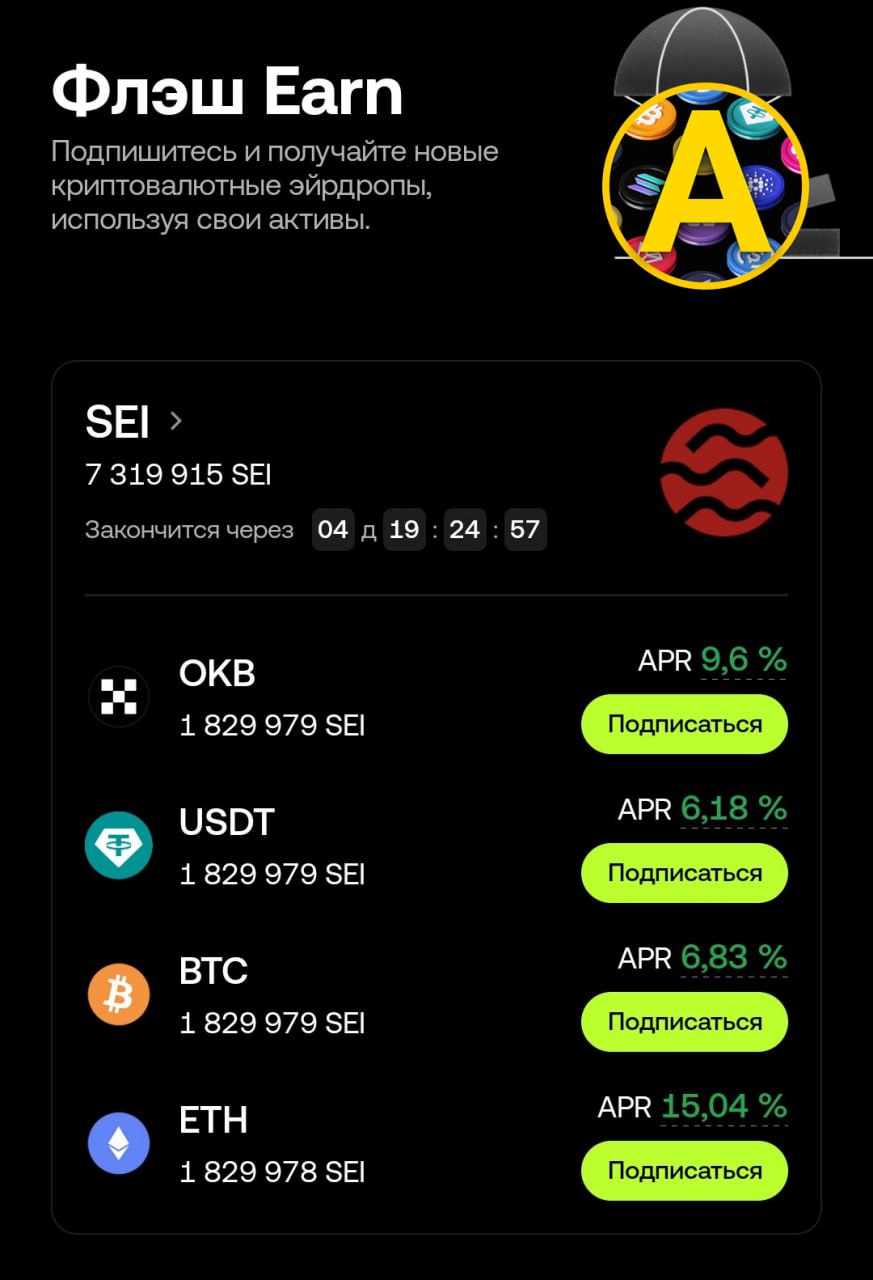Image resolution: width=873 pixels, height=1280 pixels.
Task: Click the Флэш Earn heading
Action: (x=226, y=90)
